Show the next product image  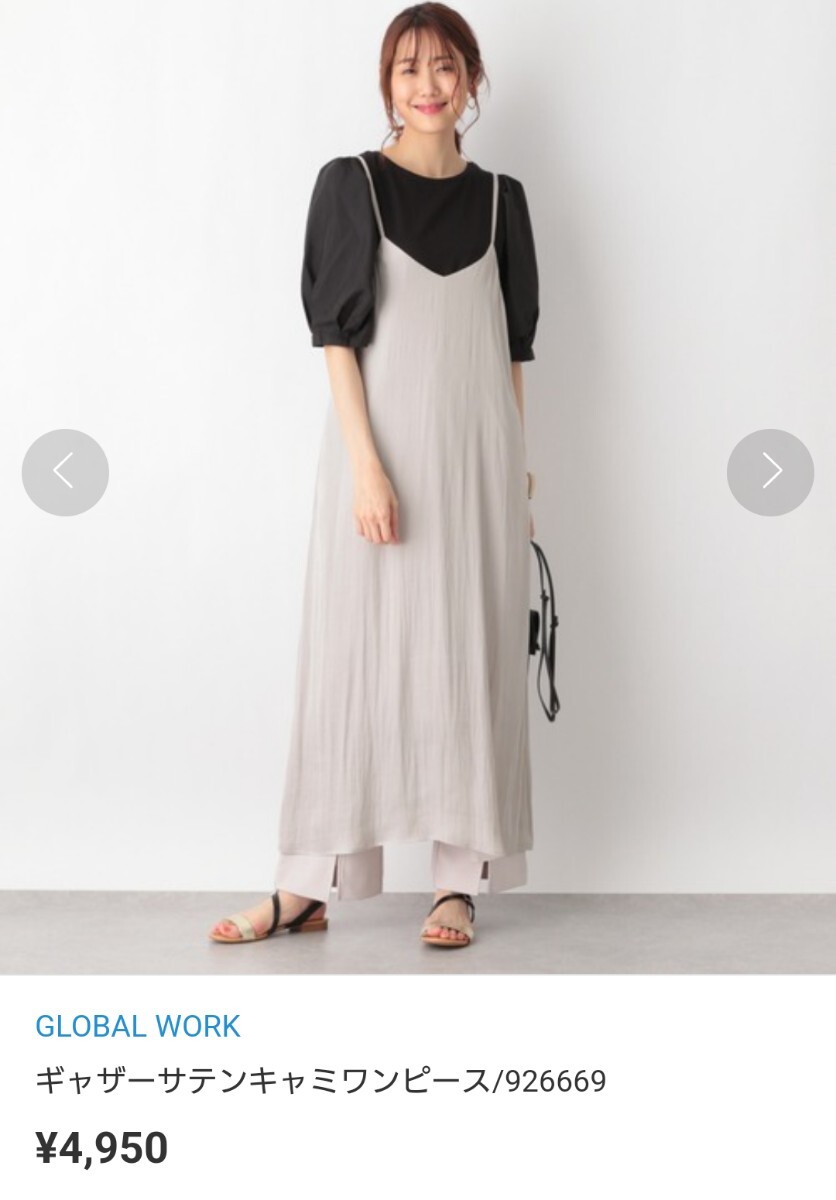click(x=770, y=472)
